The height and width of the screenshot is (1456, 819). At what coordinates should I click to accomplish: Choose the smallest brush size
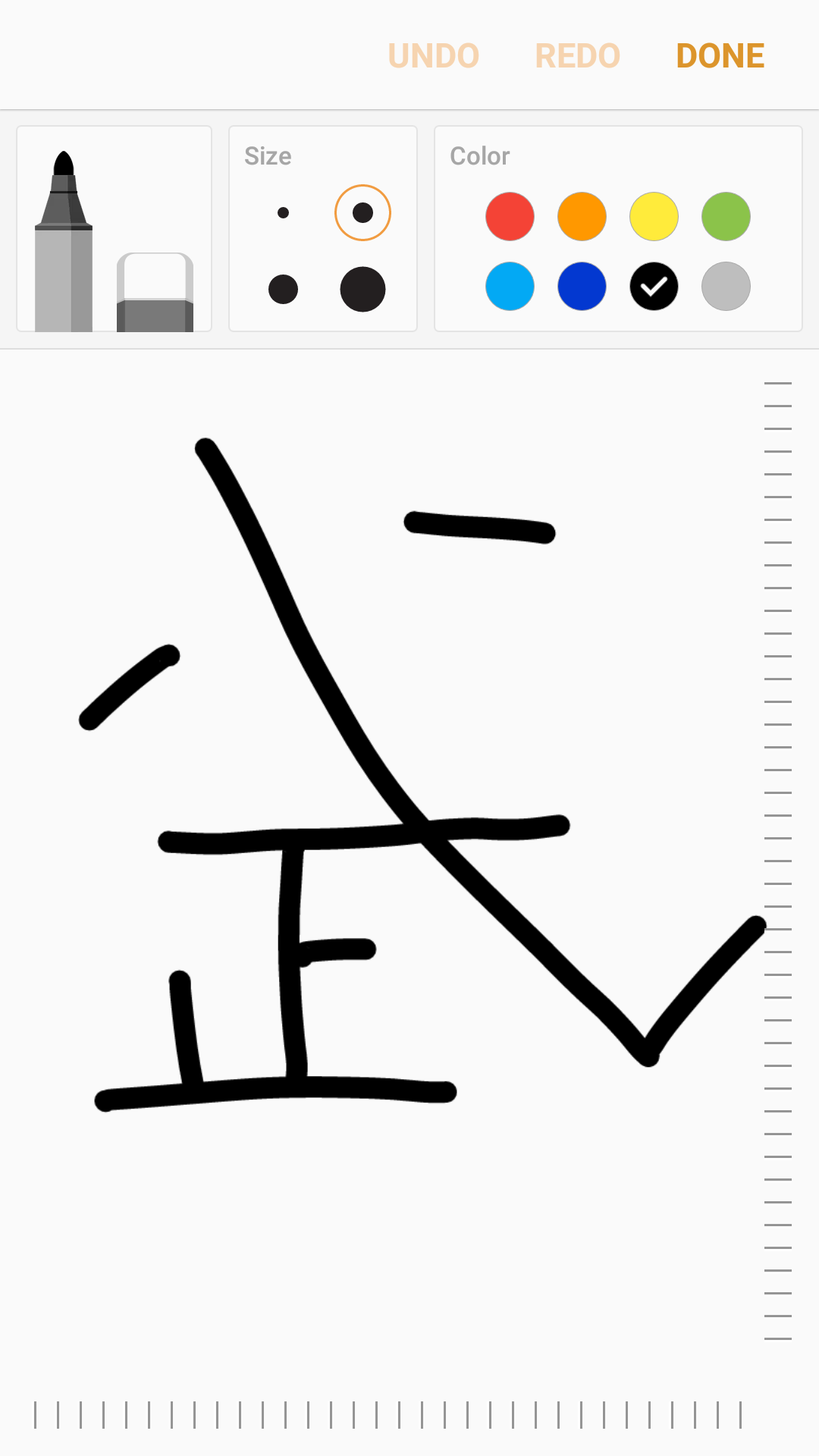point(283,213)
